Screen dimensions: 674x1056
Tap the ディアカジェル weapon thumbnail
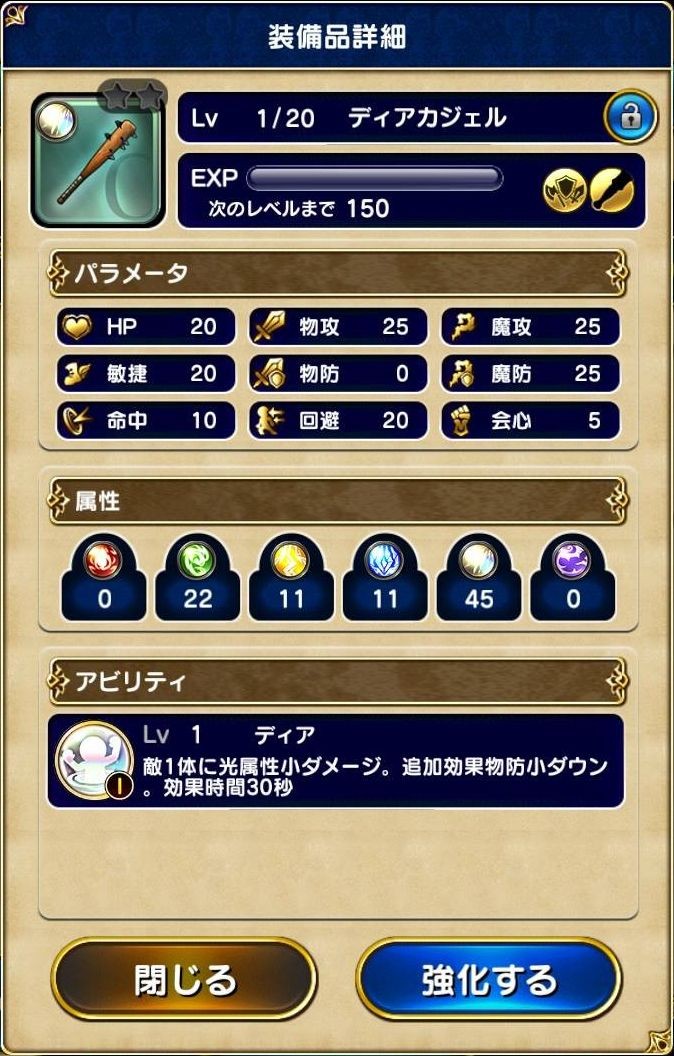click(x=97, y=161)
